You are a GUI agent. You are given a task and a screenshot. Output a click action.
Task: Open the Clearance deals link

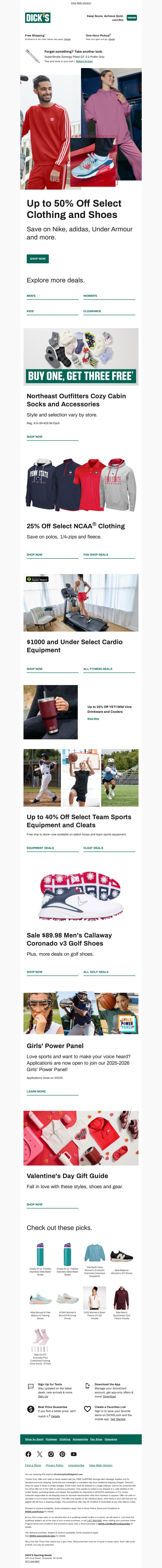coord(92,311)
